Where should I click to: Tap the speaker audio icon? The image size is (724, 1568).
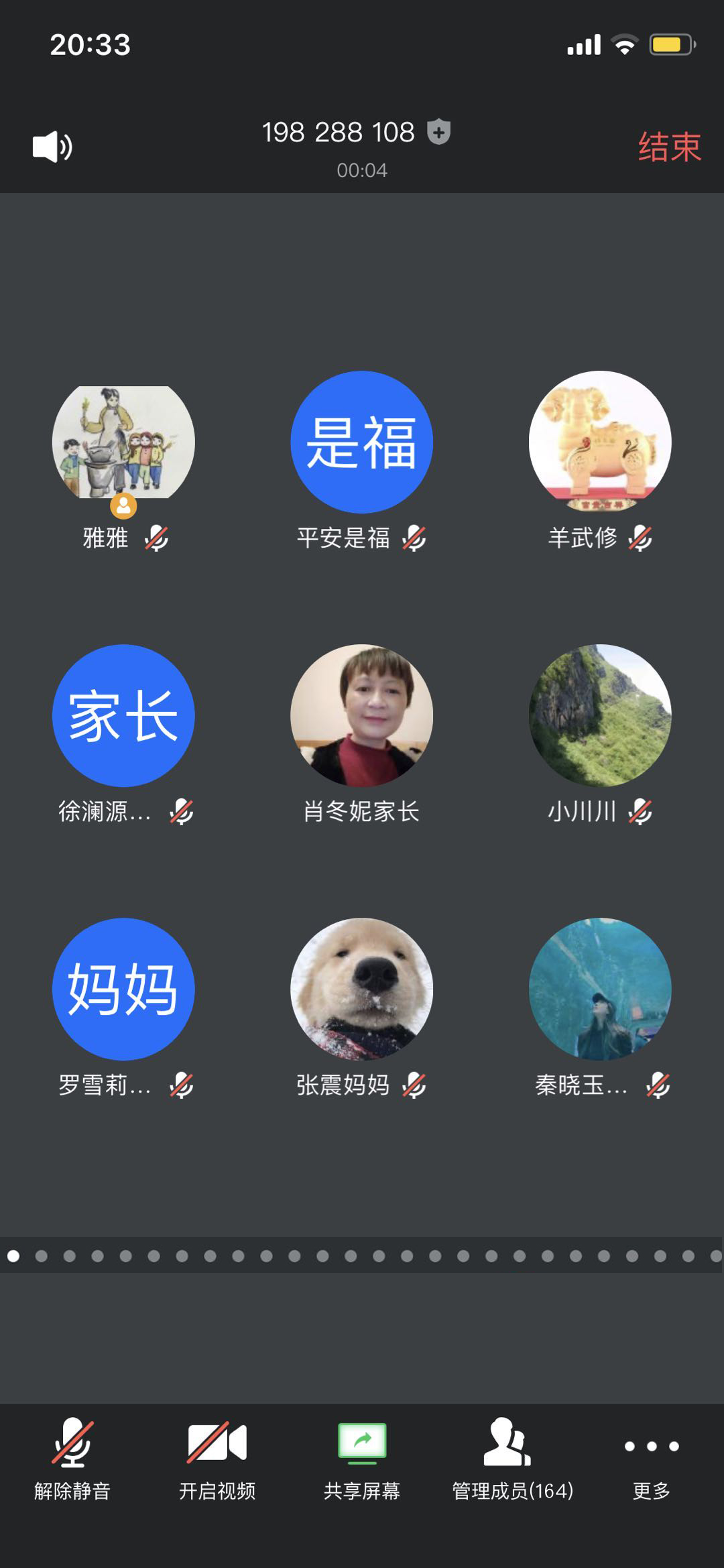coord(52,146)
